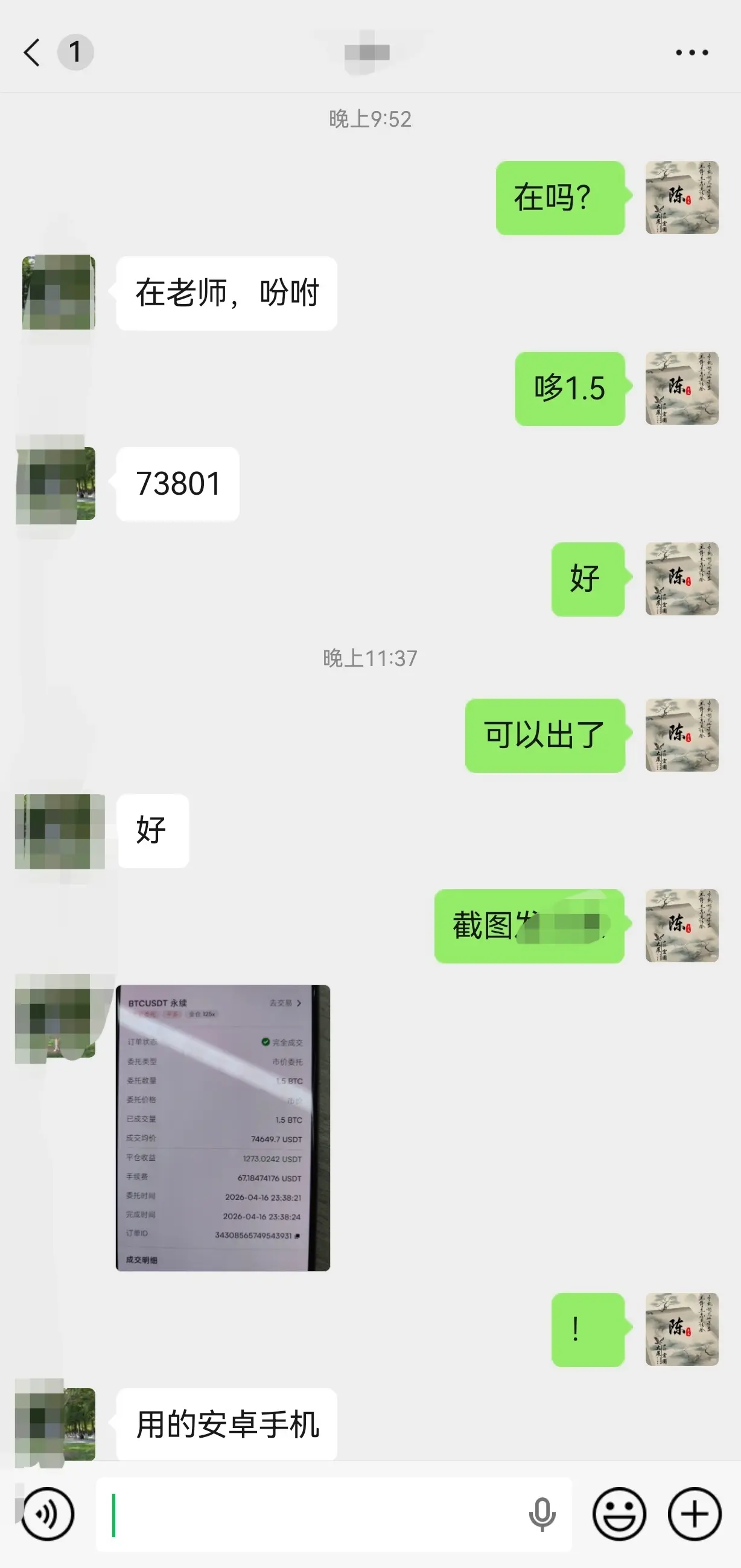Open the three-dot chat options menu
Image resolution: width=741 pixels, height=1568 pixels.
(691, 52)
